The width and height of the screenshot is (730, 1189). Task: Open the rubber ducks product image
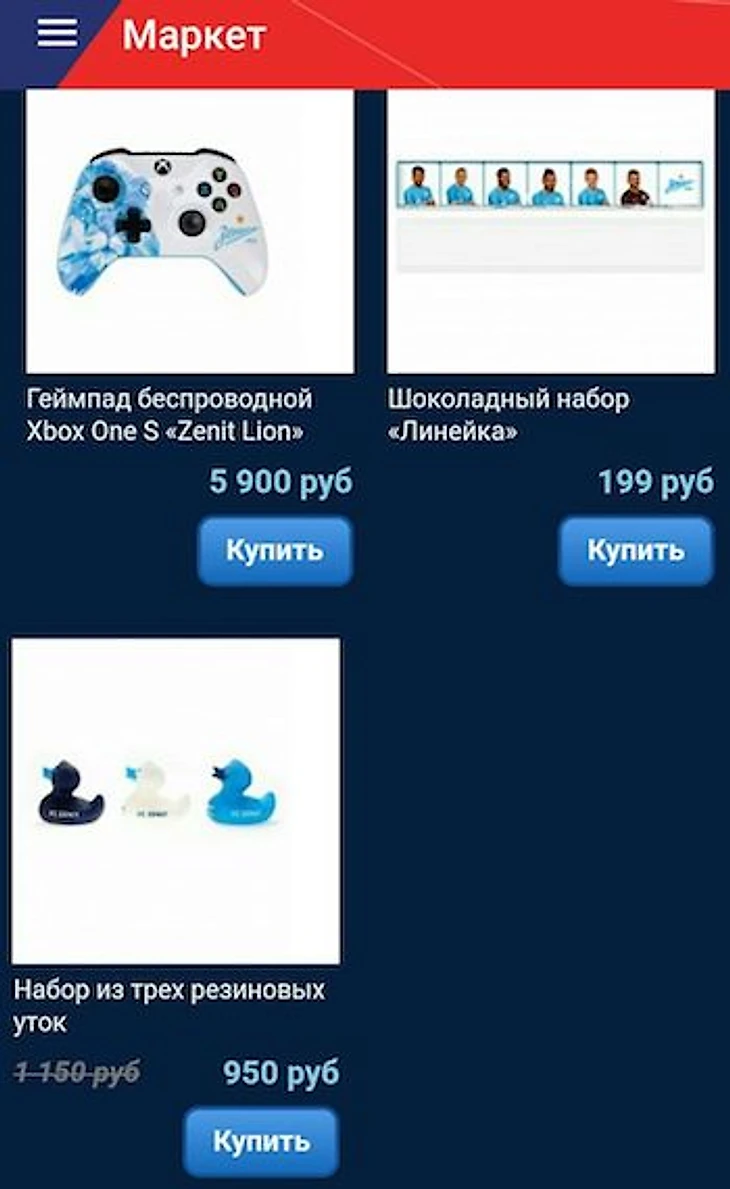176,801
